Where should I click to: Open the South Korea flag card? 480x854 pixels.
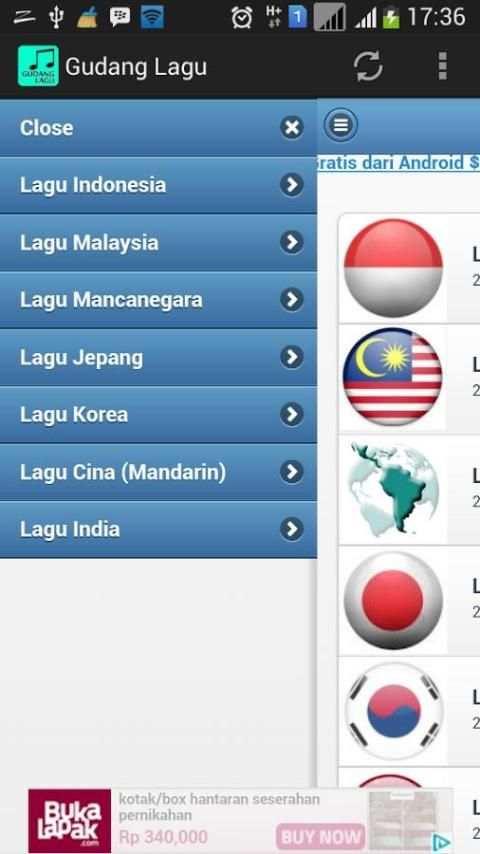point(409,711)
